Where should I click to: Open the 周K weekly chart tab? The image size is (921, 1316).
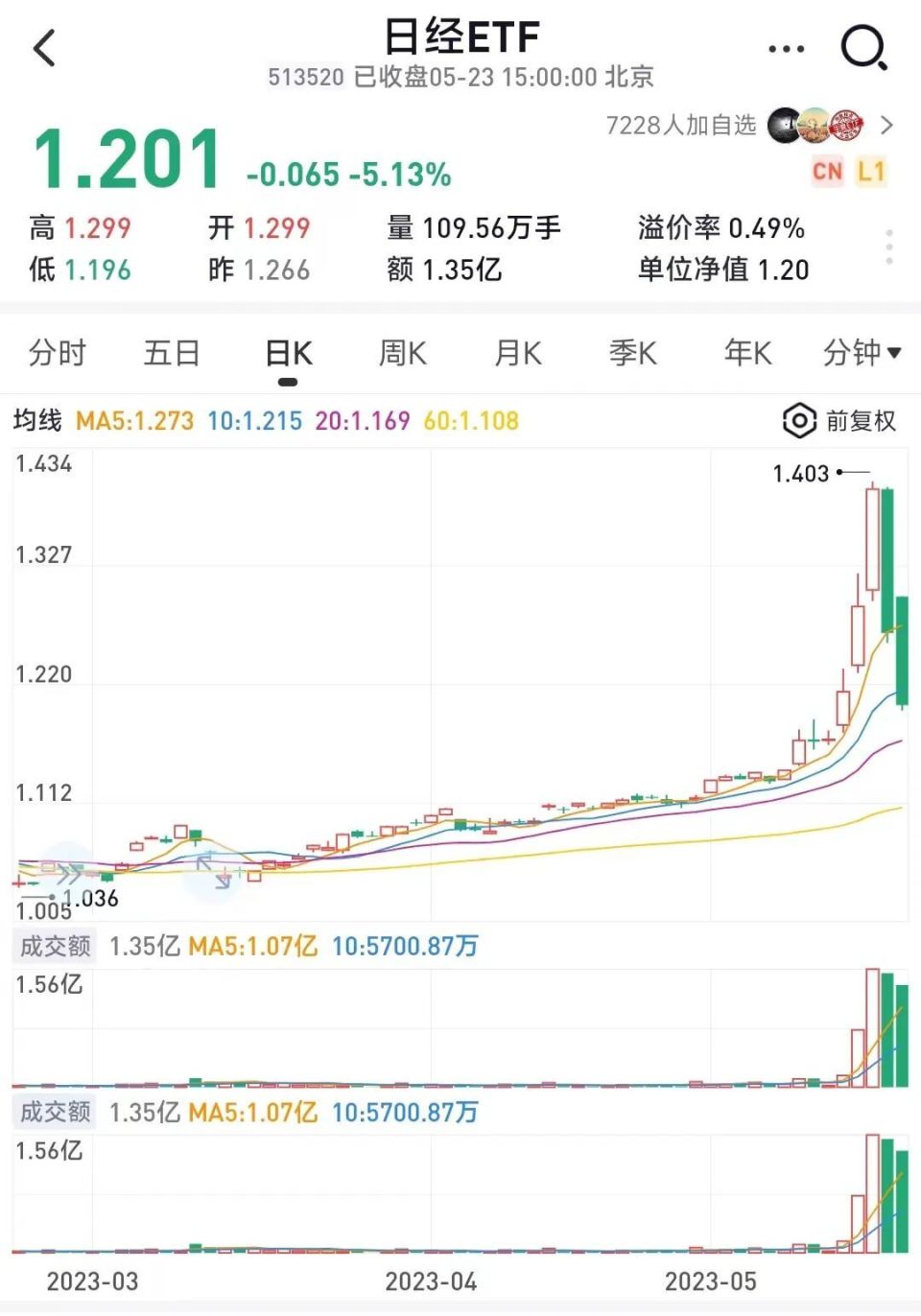click(x=401, y=353)
